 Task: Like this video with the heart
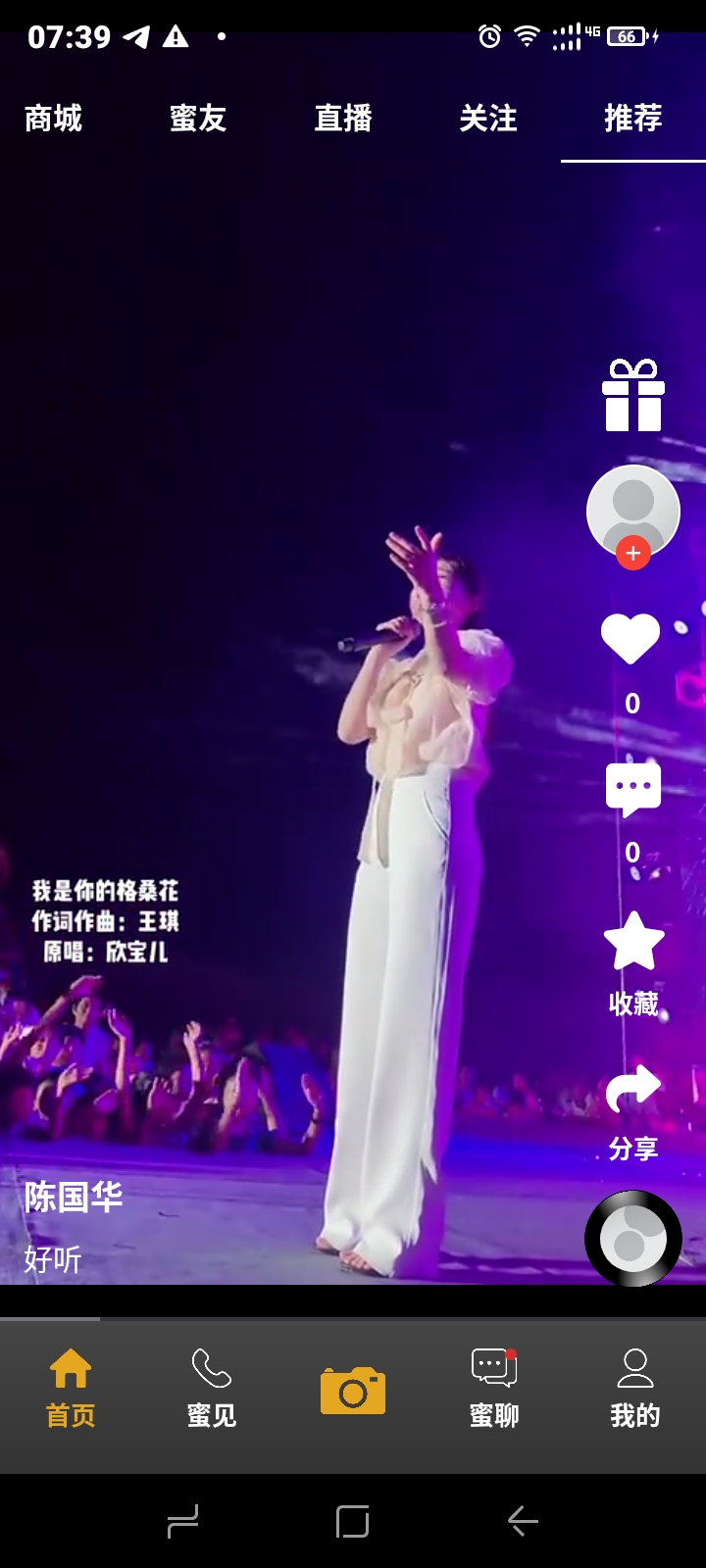tap(630, 640)
